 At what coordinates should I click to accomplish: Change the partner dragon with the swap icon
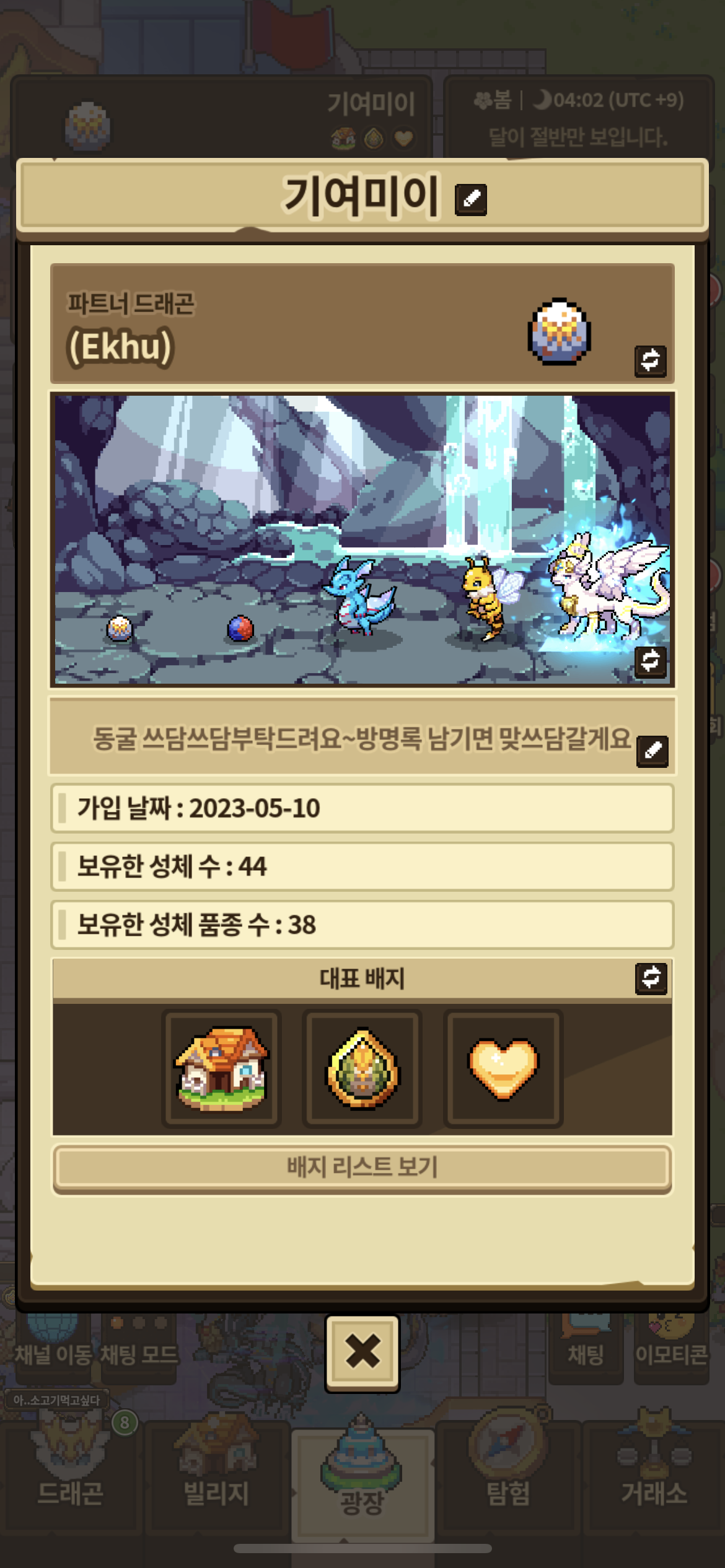click(650, 360)
